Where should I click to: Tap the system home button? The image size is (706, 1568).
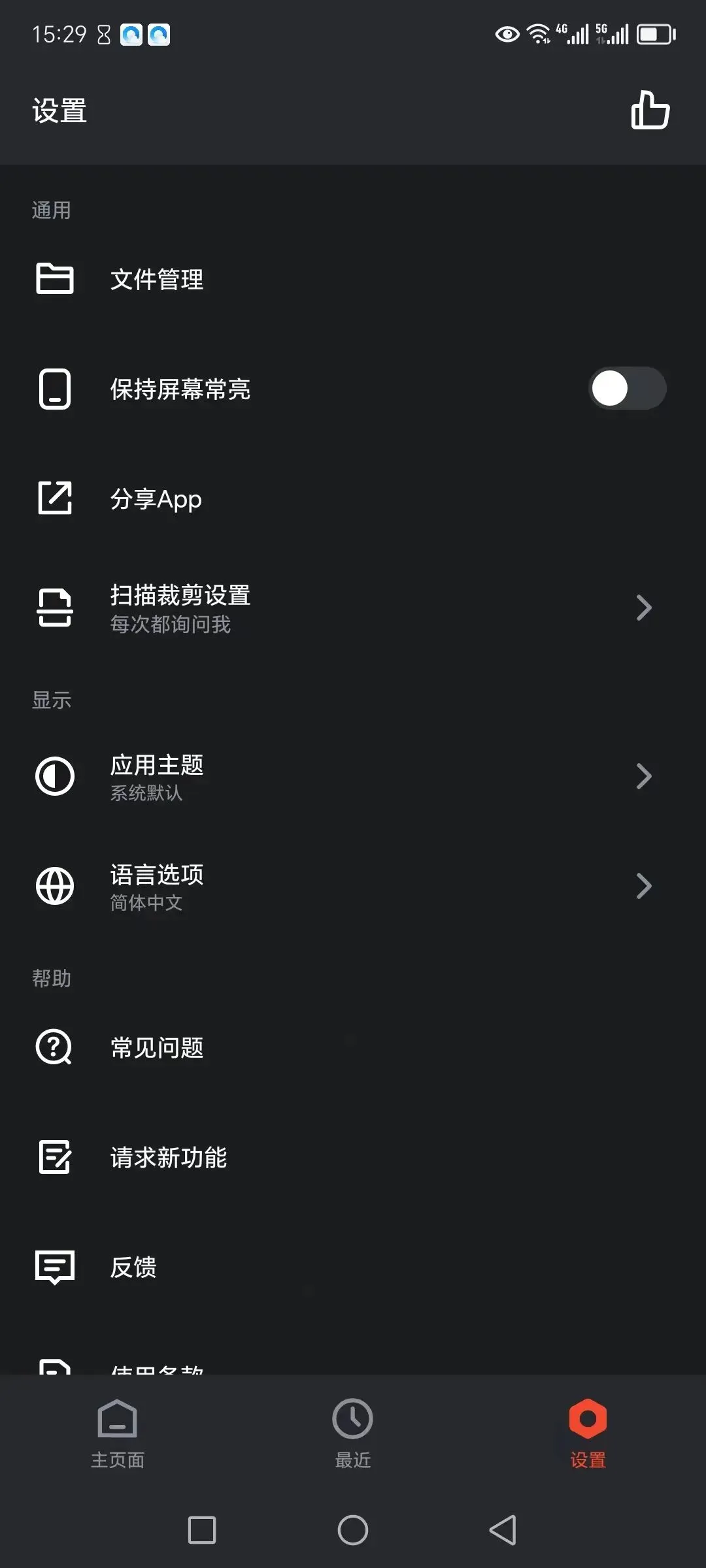point(353,1530)
